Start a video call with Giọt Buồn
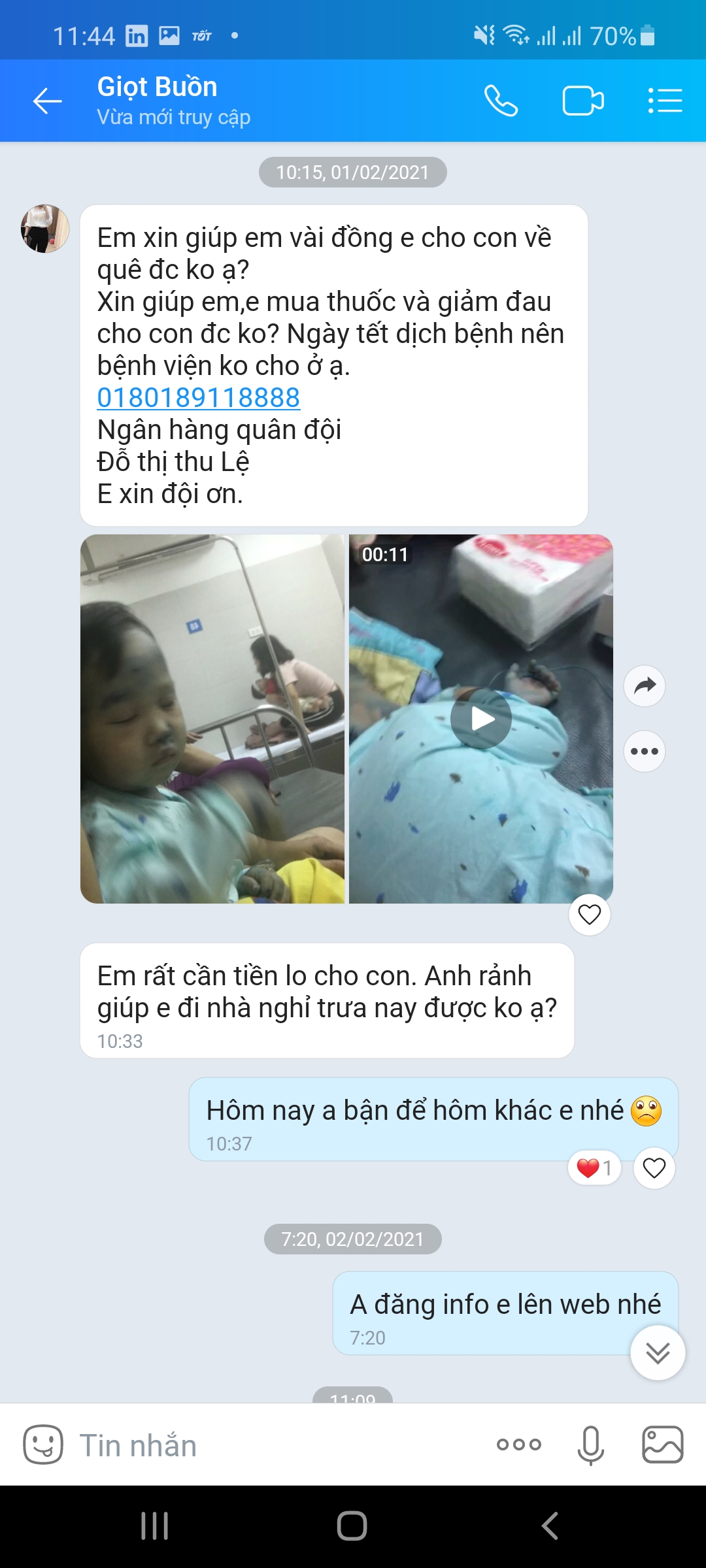Screen dimensions: 706x1568 pyautogui.click(x=582, y=101)
